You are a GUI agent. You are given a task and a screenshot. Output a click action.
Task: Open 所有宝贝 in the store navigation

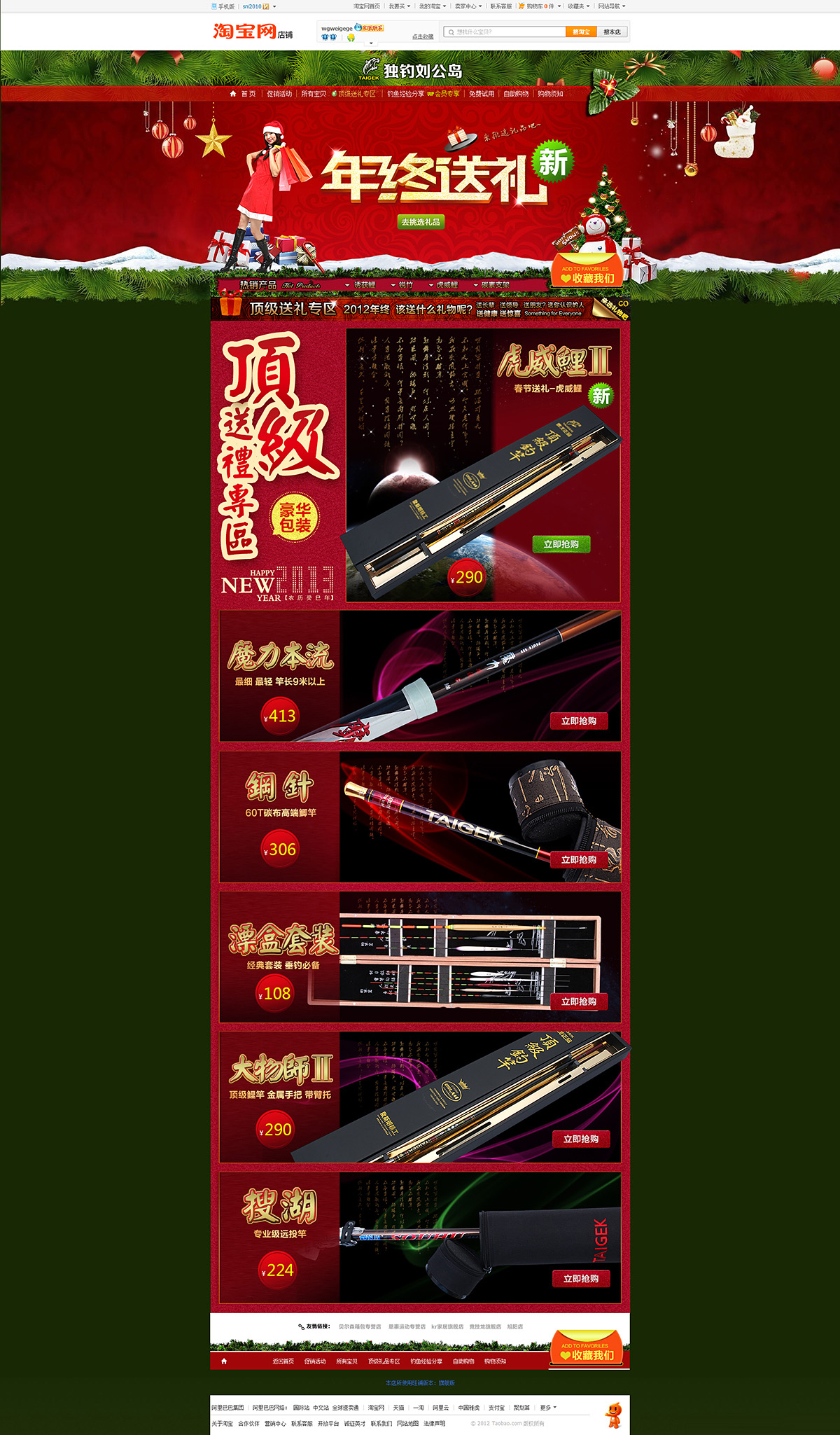[x=314, y=94]
